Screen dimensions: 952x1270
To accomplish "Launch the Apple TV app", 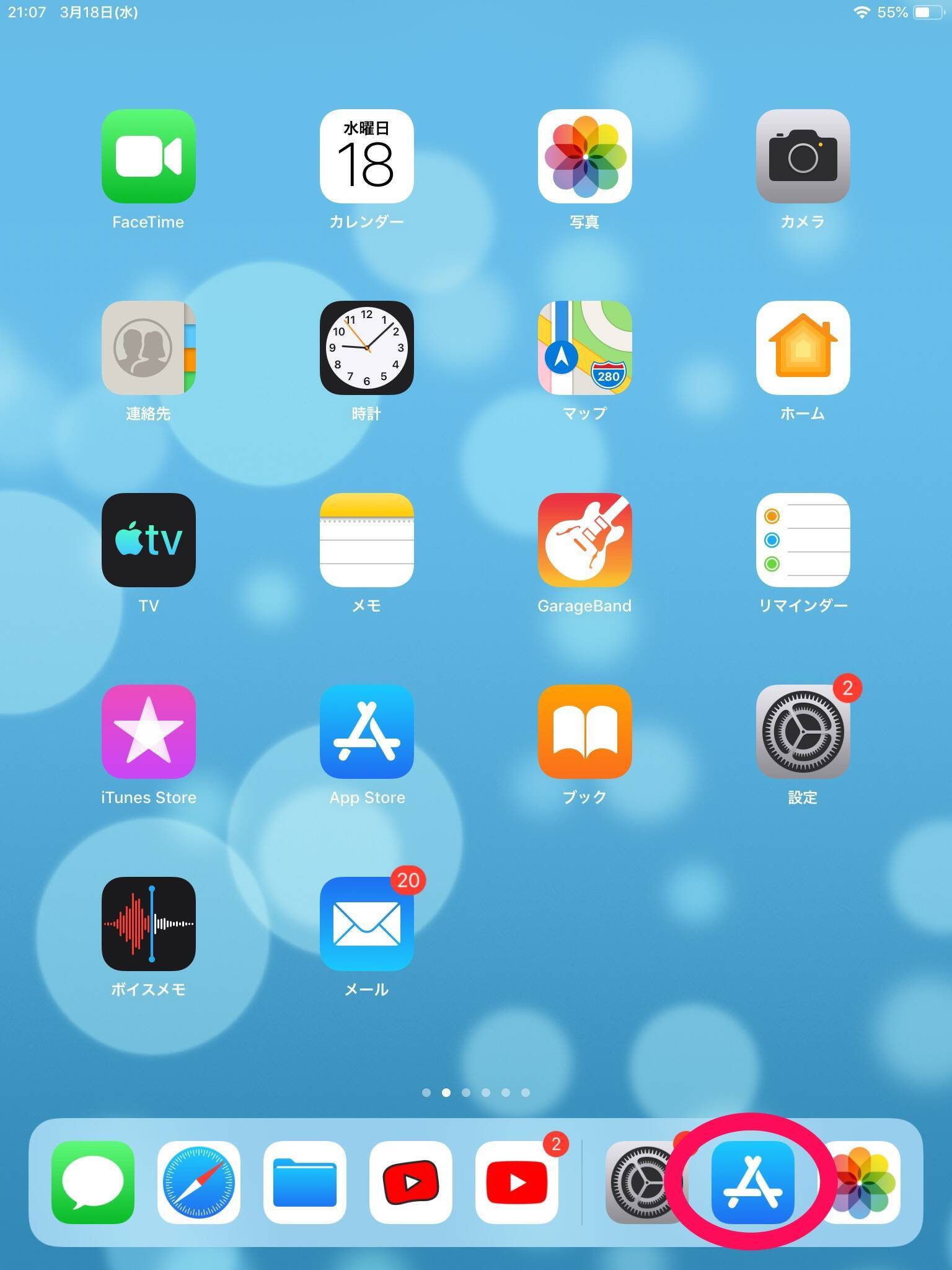I will click(148, 540).
